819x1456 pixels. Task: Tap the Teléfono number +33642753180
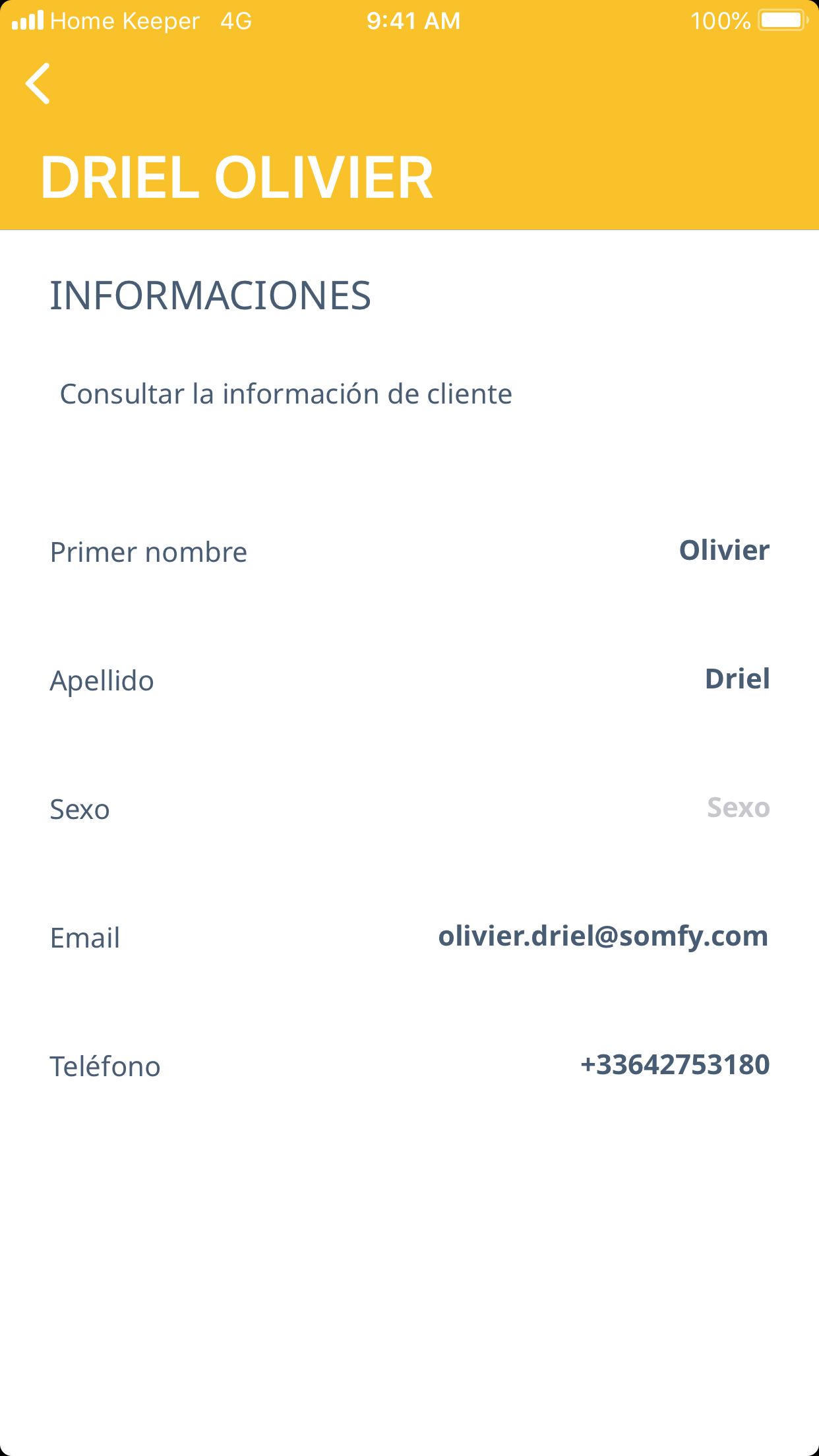674,1065
